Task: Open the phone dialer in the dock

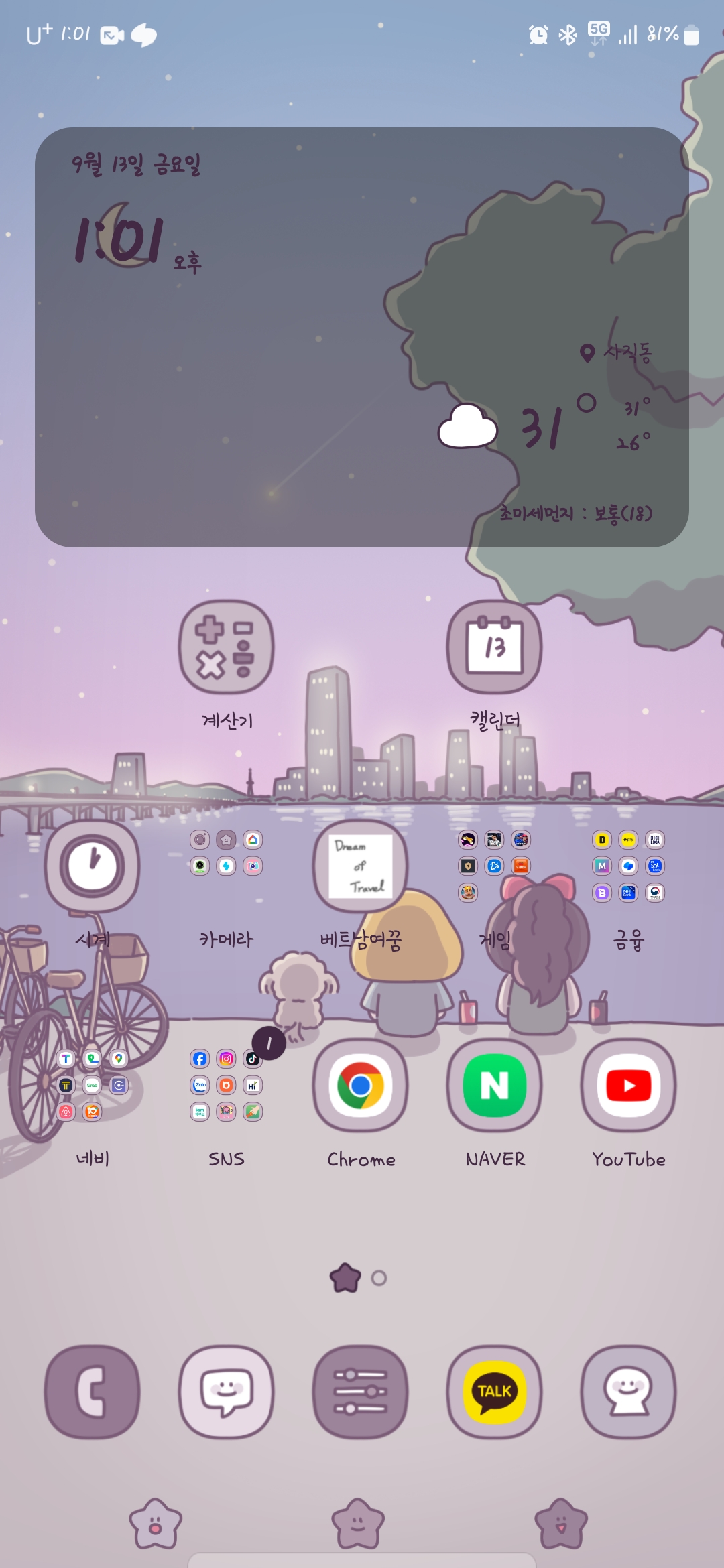Action: point(93,1392)
